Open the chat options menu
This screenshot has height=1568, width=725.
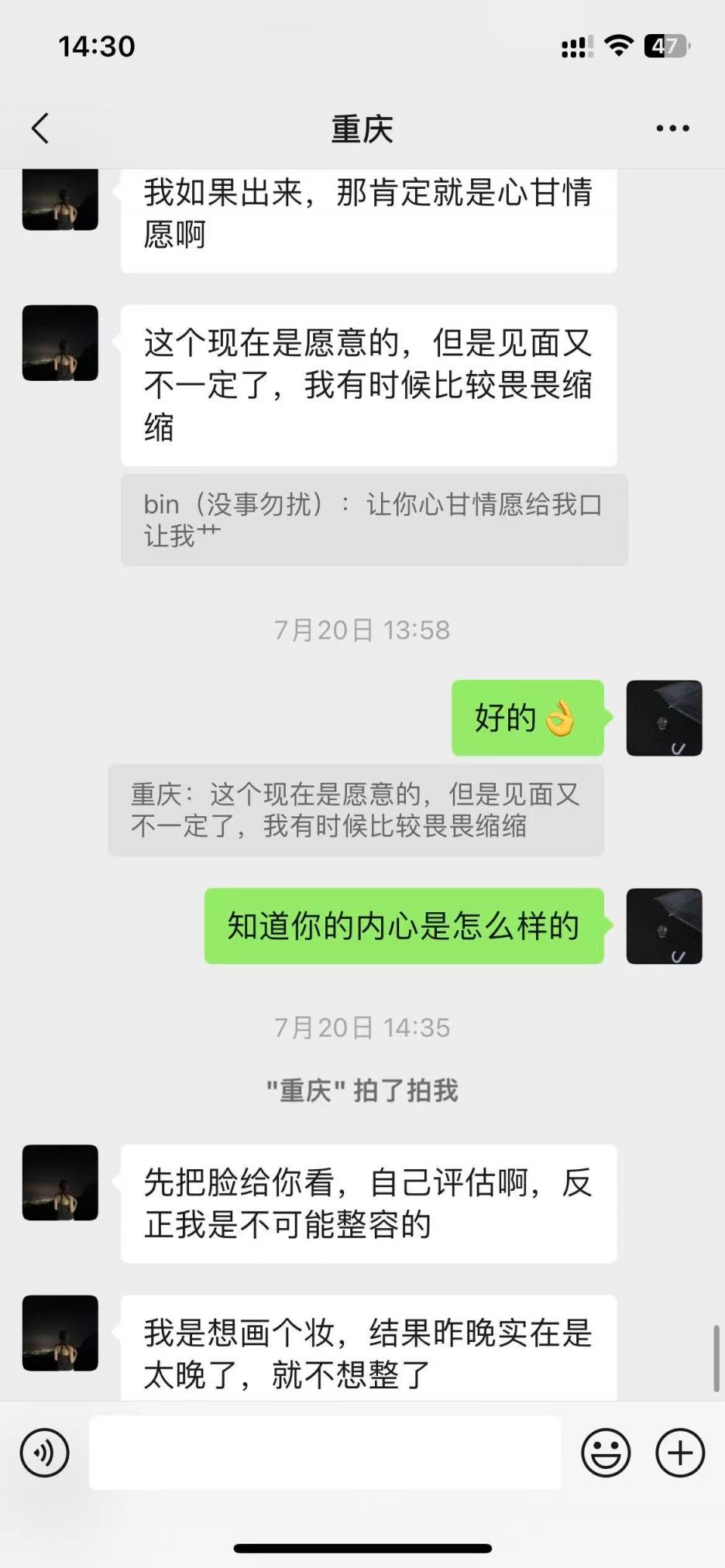coord(672,129)
